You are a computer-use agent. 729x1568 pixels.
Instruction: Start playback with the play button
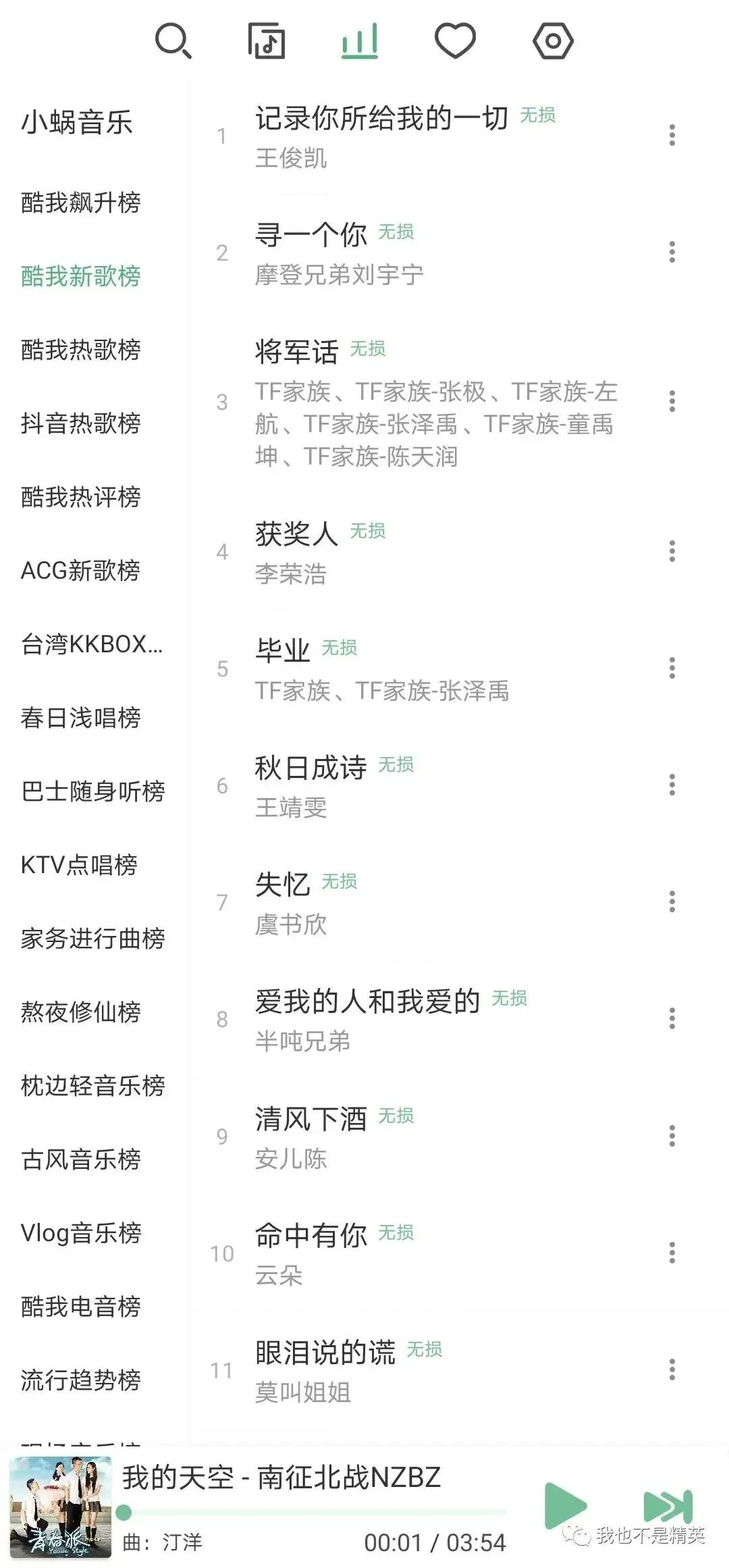coord(564,1506)
